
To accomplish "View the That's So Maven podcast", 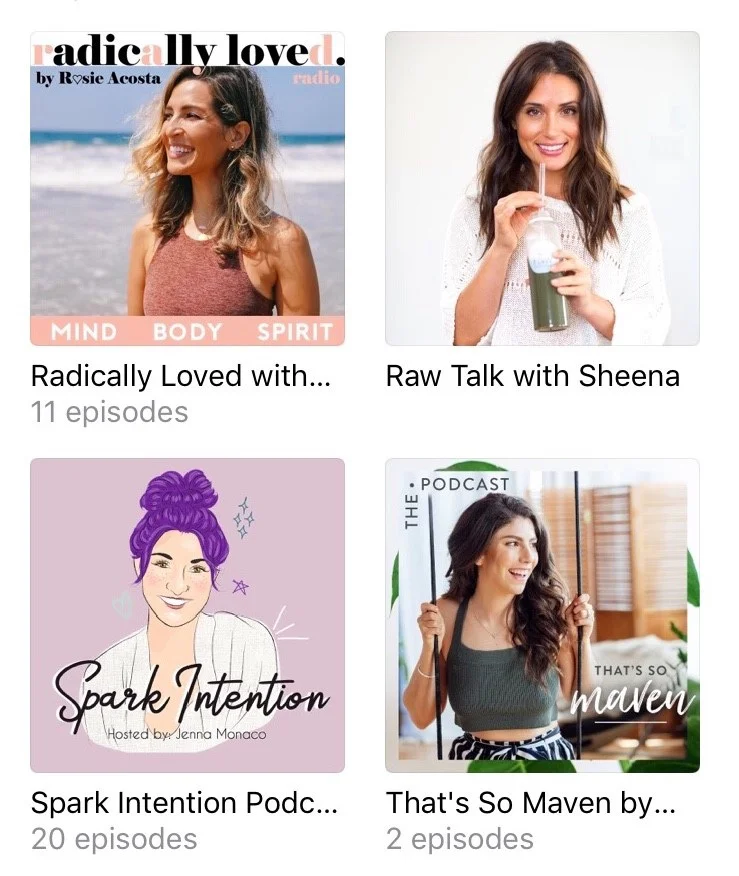I will pos(542,615).
